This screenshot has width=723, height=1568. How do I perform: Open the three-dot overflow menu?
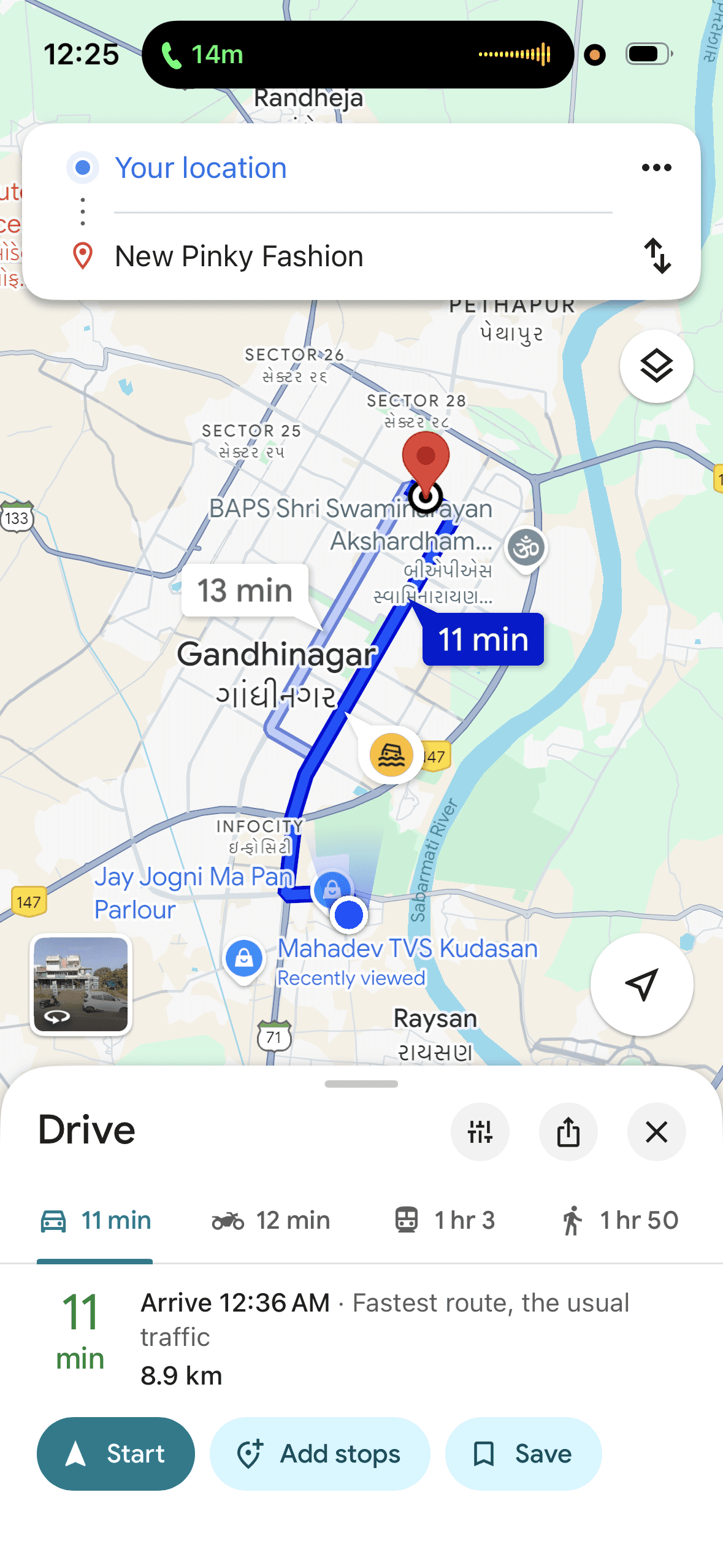pyautogui.click(x=656, y=167)
